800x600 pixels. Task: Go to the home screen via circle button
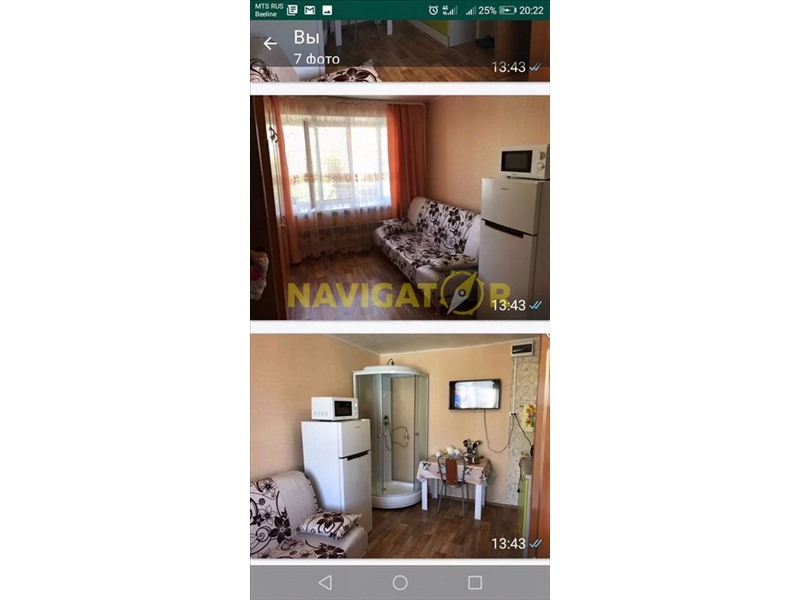point(400,582)
